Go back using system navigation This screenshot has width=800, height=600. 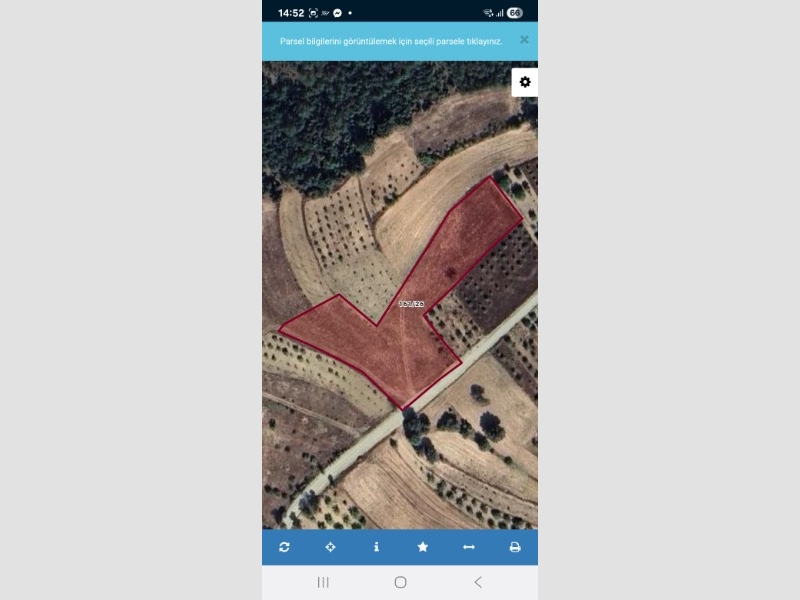[477, 582]
